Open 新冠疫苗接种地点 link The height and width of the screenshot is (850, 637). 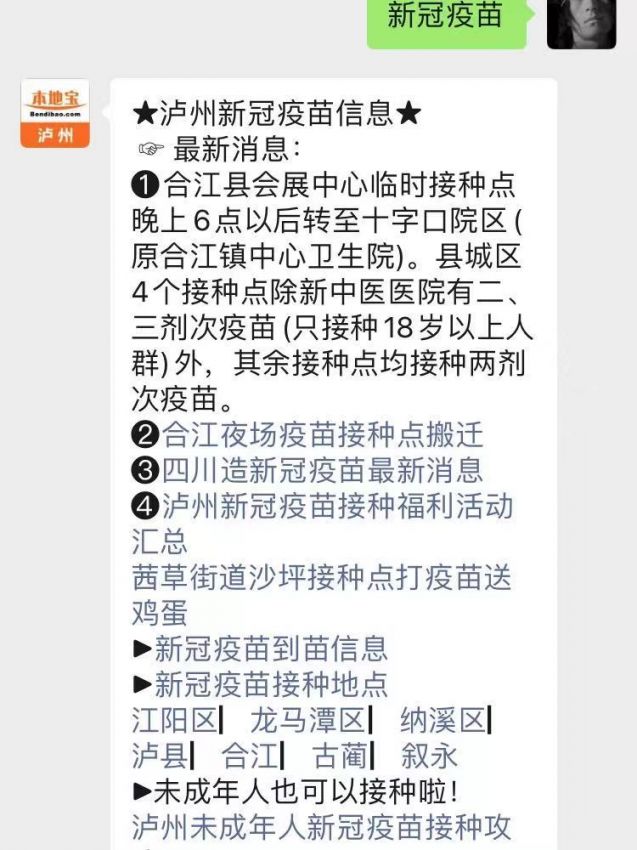point(270,685)
